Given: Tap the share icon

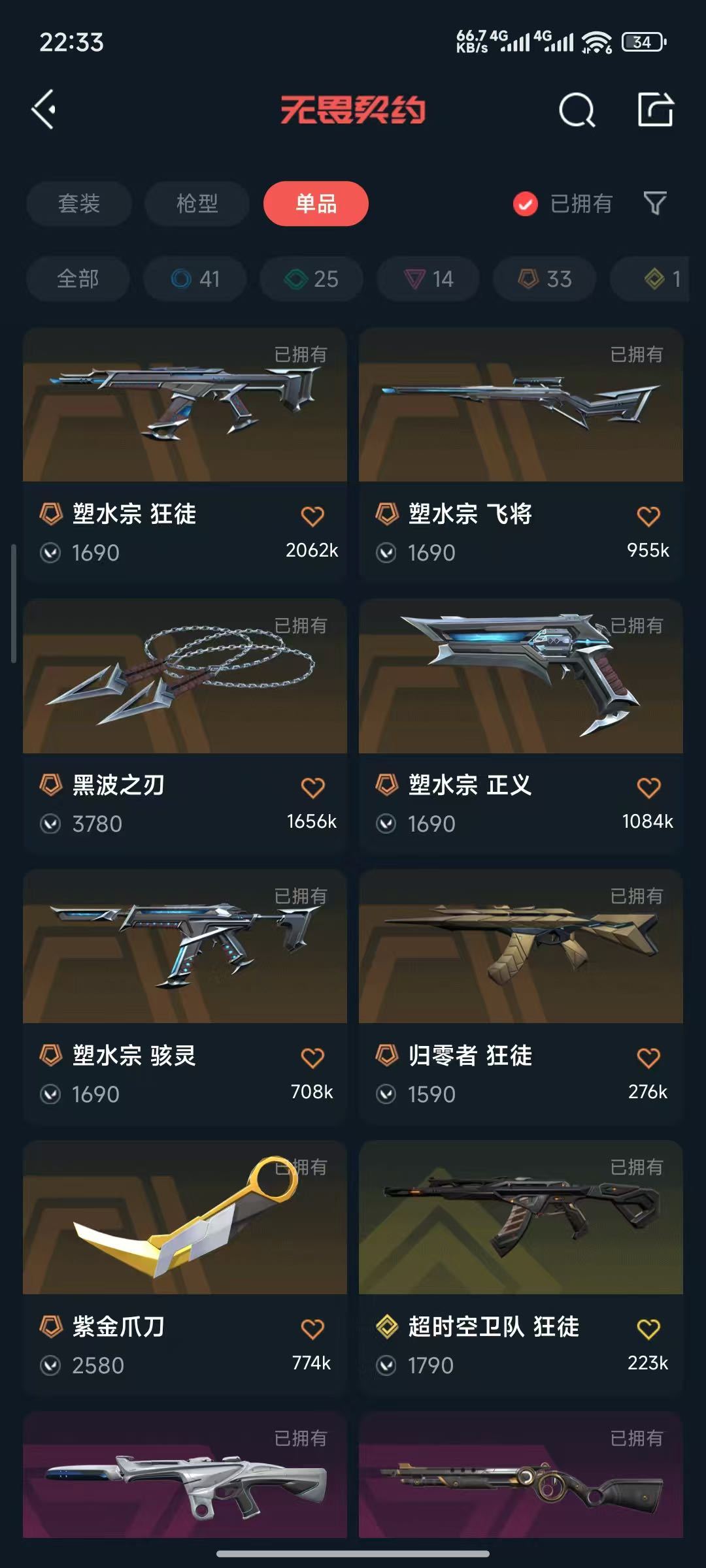Looking at the screenshot, I should tap(655, 109).
